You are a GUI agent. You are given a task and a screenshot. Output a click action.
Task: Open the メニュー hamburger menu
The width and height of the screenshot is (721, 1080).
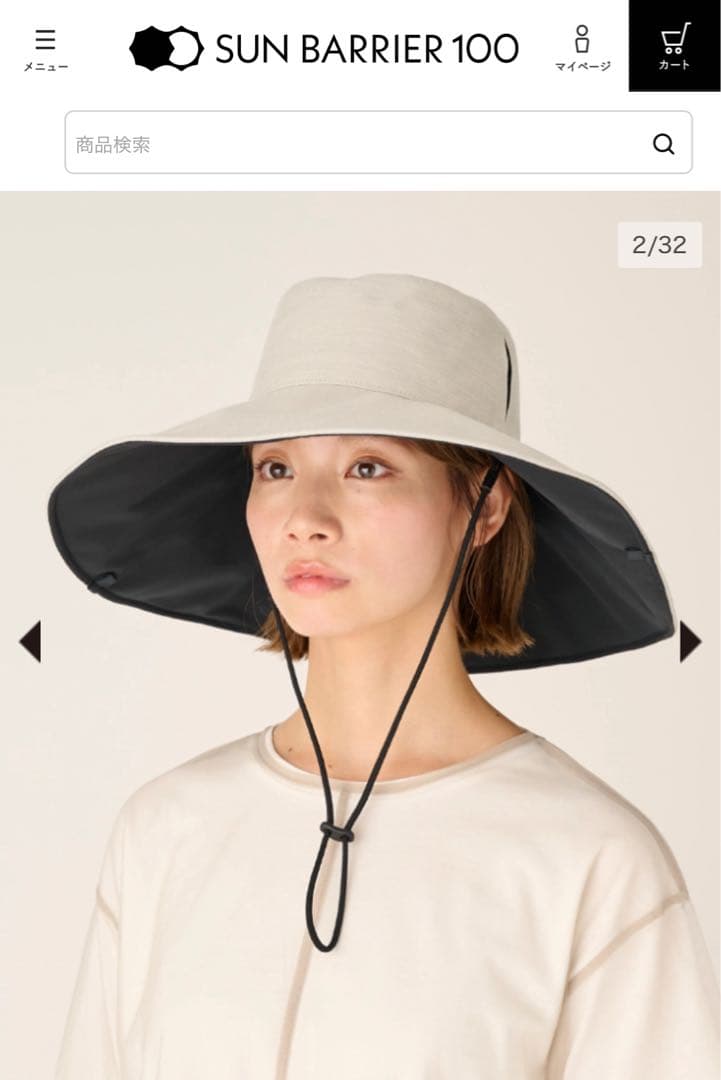45,49
